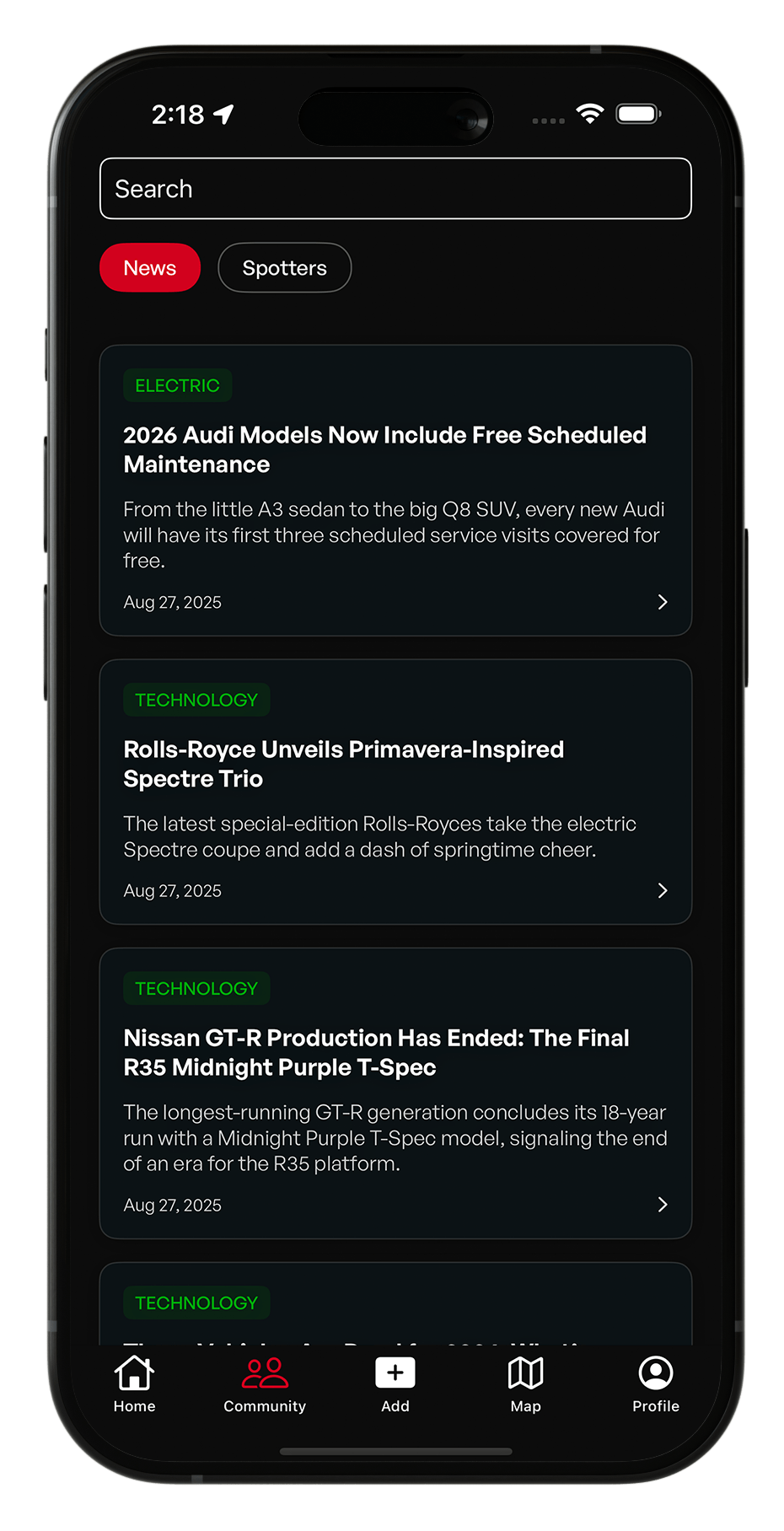The width and height of the screenshot is (784, 1531).
Task: Go to the Home tab
Action: [x=135, y=1384]
